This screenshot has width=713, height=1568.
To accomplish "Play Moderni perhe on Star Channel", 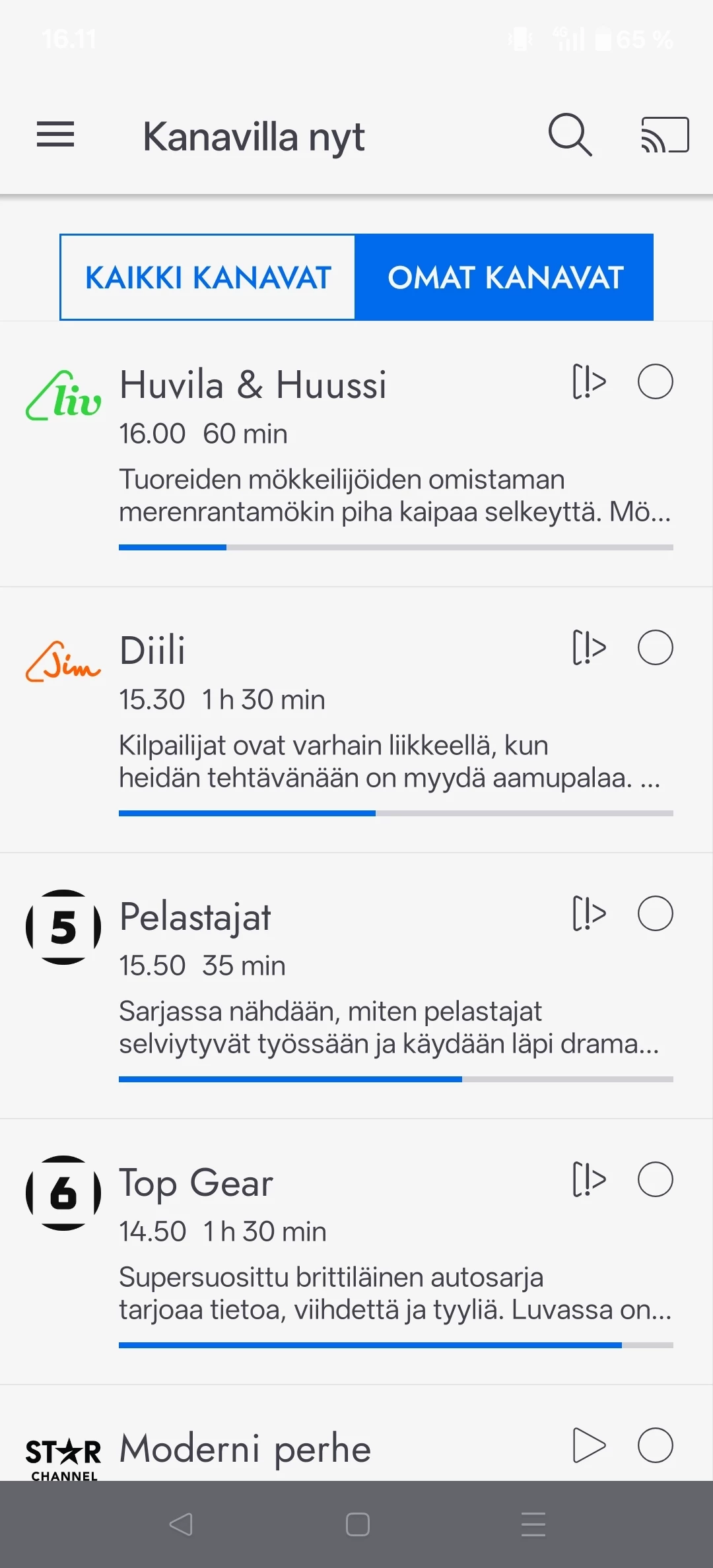I will tap(589, 1445).
